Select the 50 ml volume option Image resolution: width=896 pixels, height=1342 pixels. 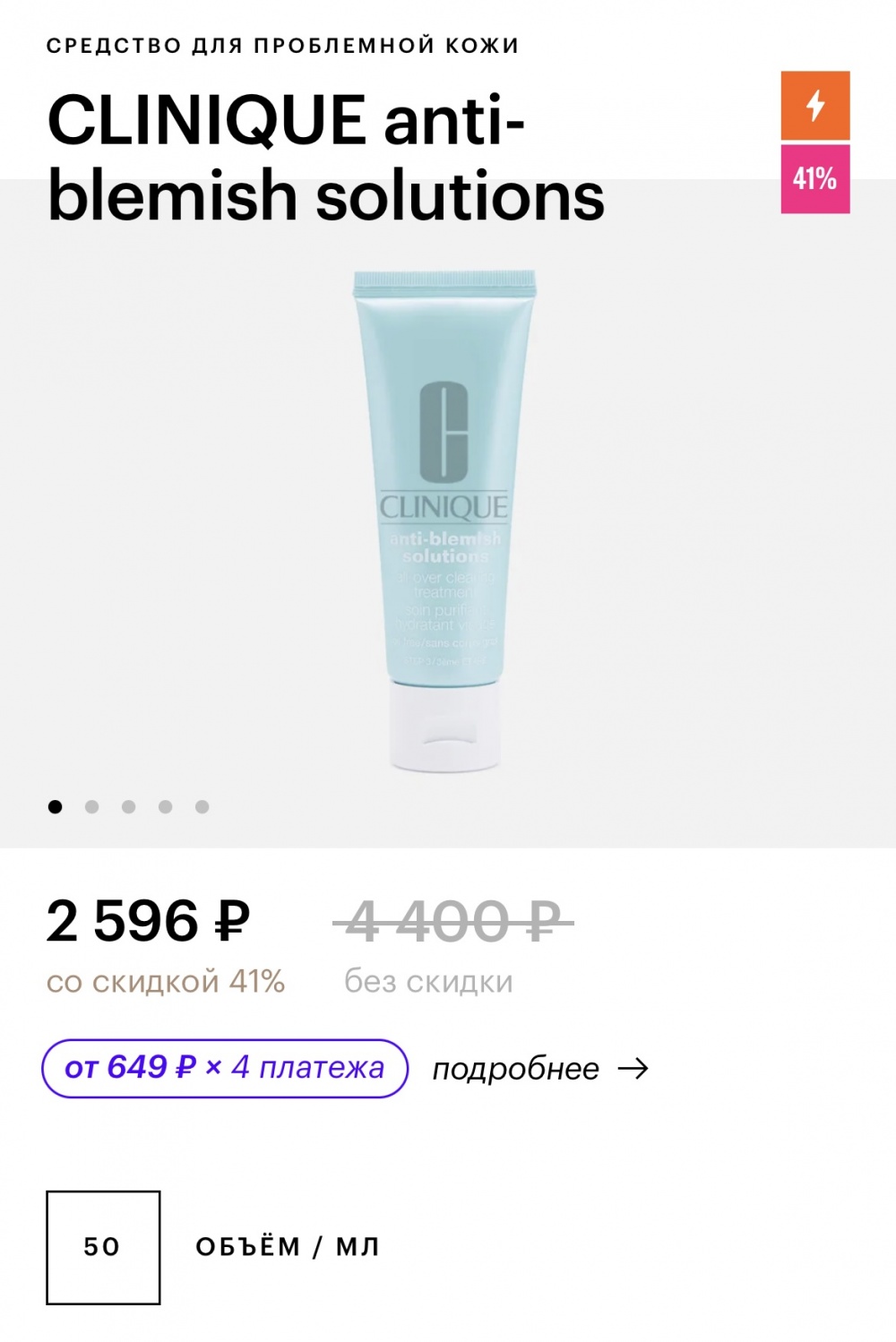(x=103, y=1247)
